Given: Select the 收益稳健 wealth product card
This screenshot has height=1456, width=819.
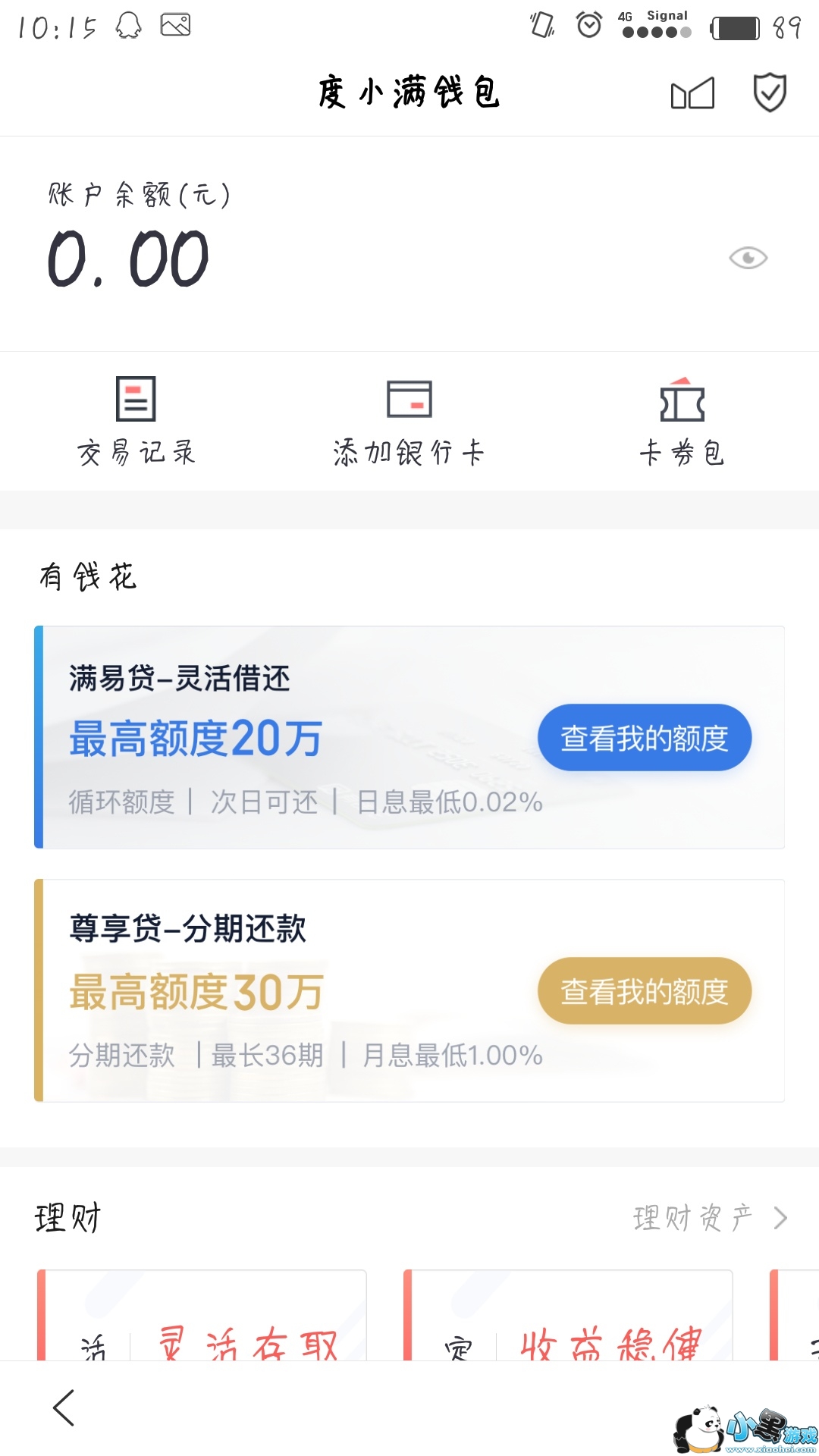Looking at the screenshot, I should pyautogui.click(x=568, y=1315).
